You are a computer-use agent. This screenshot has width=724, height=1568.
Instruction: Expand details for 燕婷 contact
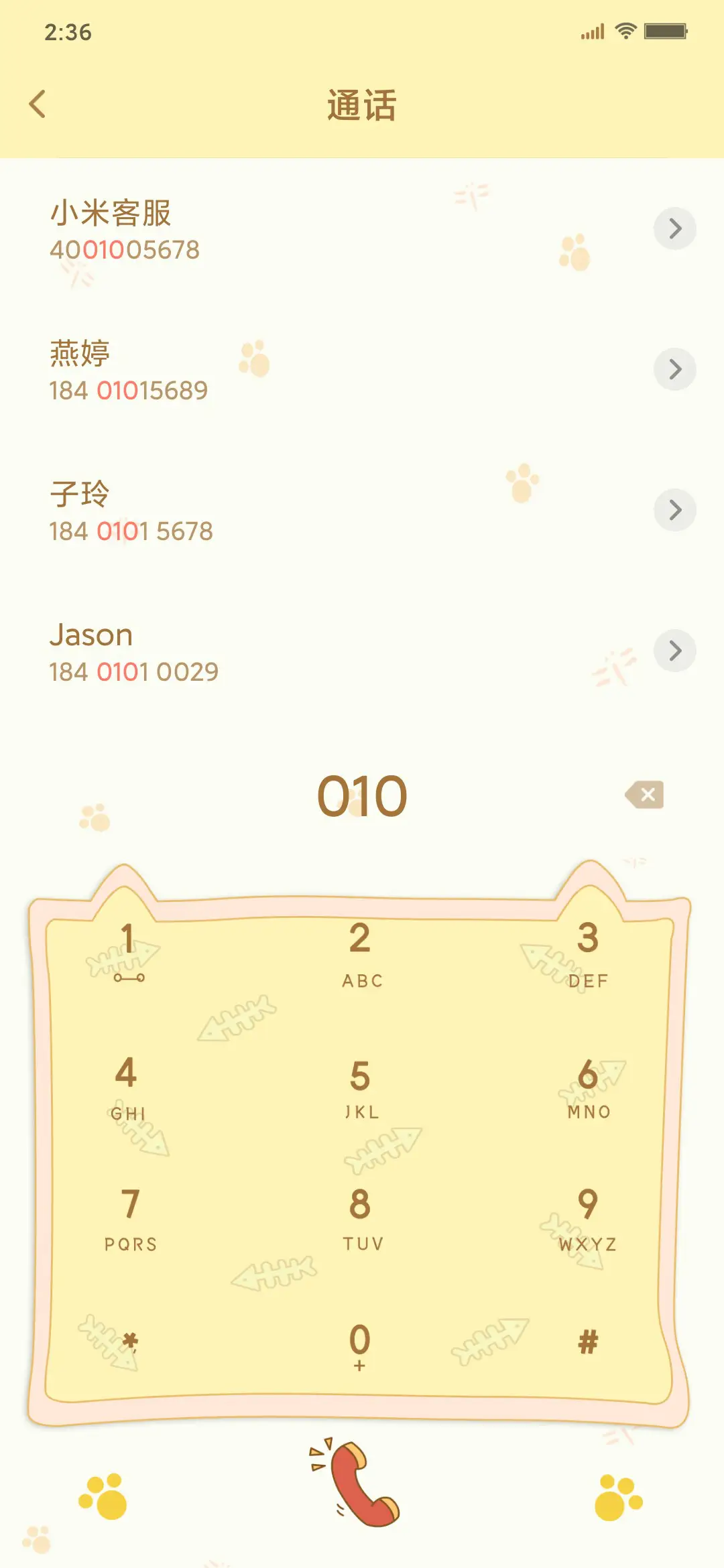tap(674, 369)
